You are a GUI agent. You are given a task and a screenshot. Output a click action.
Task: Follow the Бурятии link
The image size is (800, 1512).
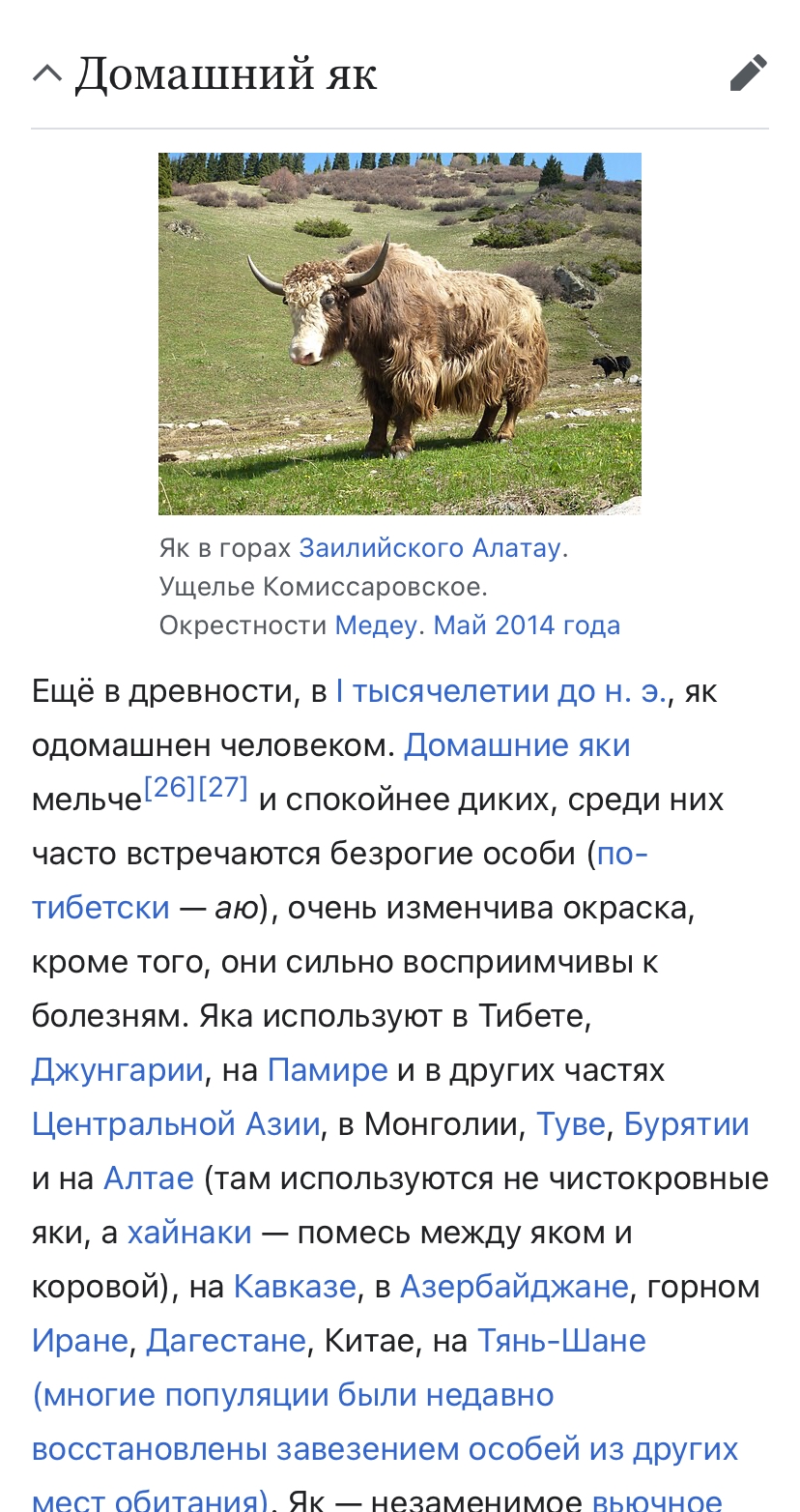pyautogui.click(x=687, y=1125)
